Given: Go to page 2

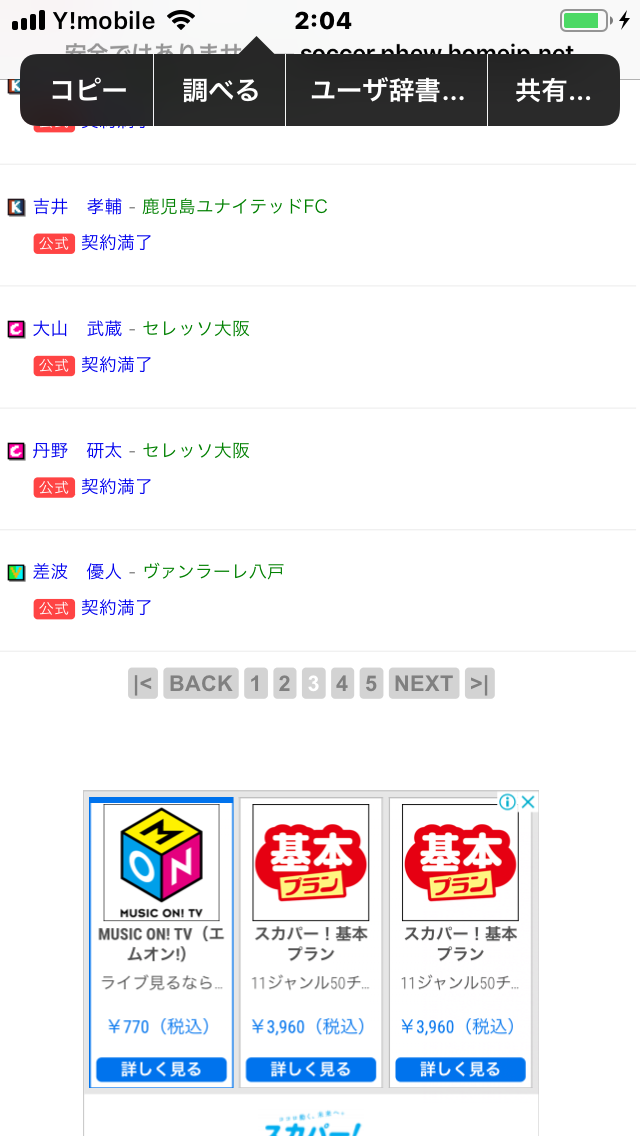Looking at the screenshot, I should (x=284, y=684).
